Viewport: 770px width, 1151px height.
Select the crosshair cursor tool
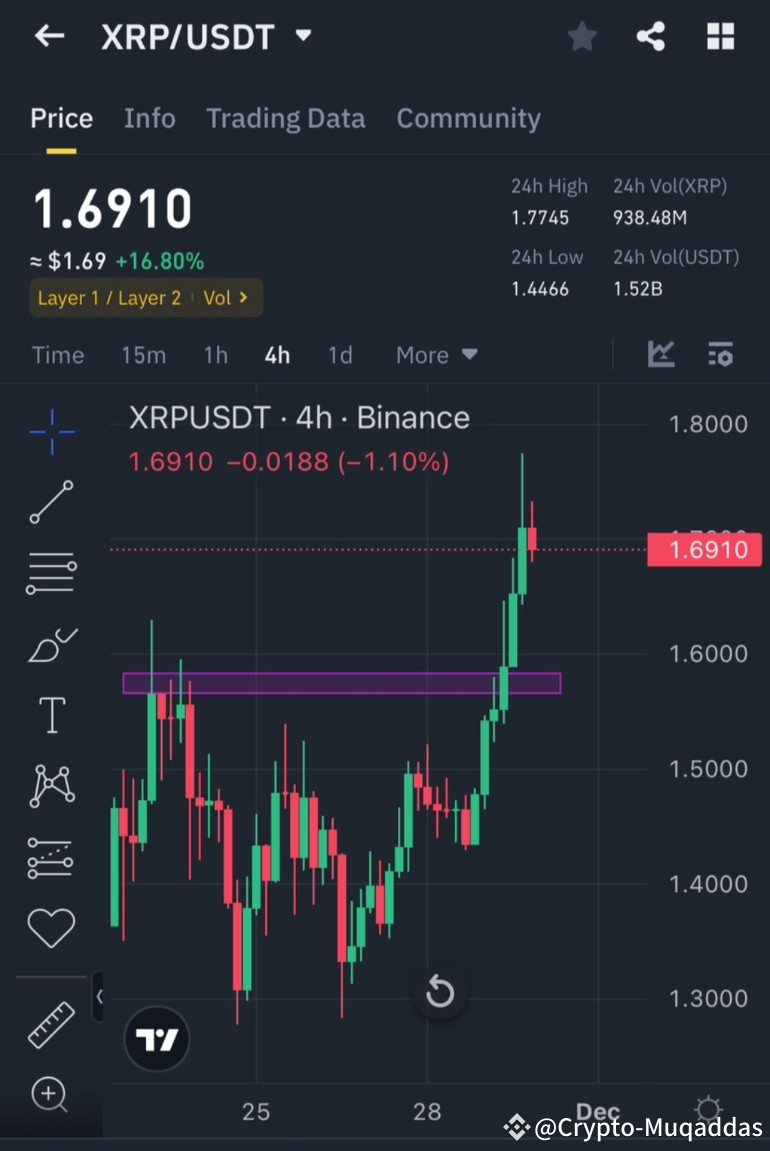[50, 432]
